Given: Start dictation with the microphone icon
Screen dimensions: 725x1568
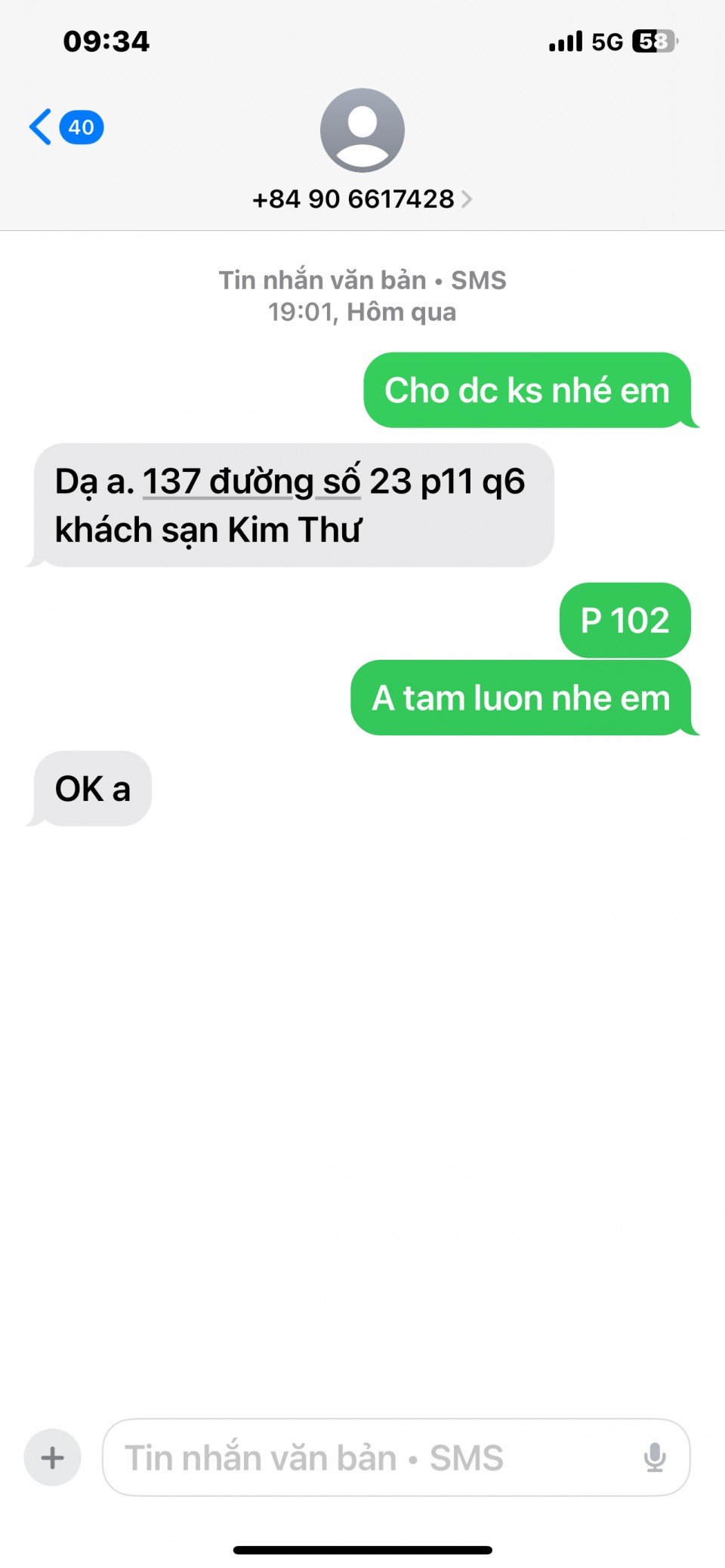Looking at the screenshot, I should pos(654,1457).
